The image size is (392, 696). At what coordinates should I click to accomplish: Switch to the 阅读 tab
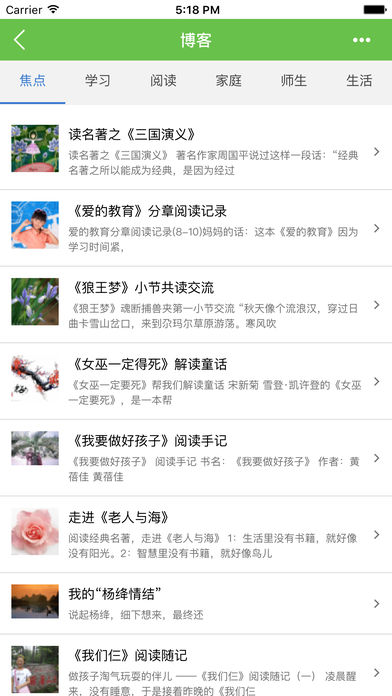[x=163, y=81]
